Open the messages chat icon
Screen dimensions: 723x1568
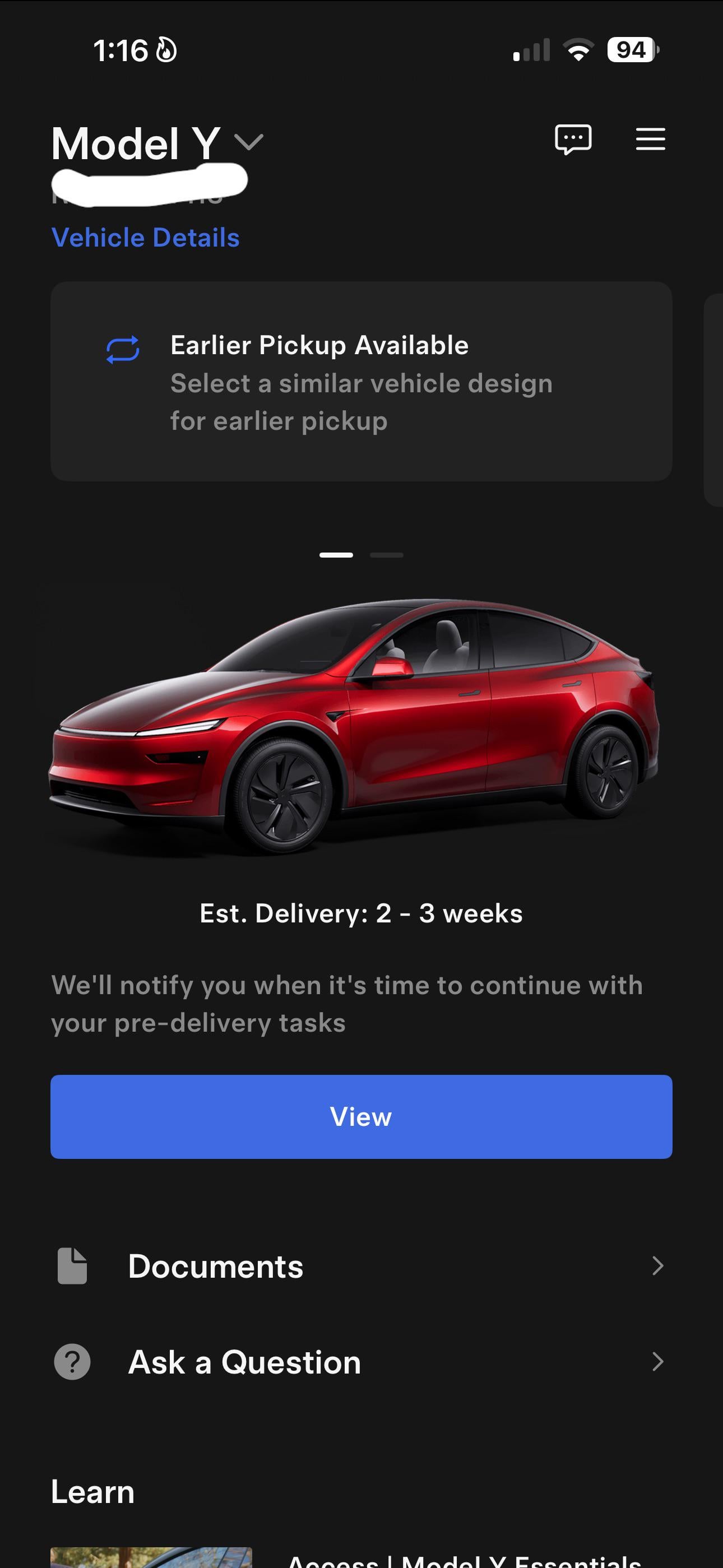[x=573, y=140]
